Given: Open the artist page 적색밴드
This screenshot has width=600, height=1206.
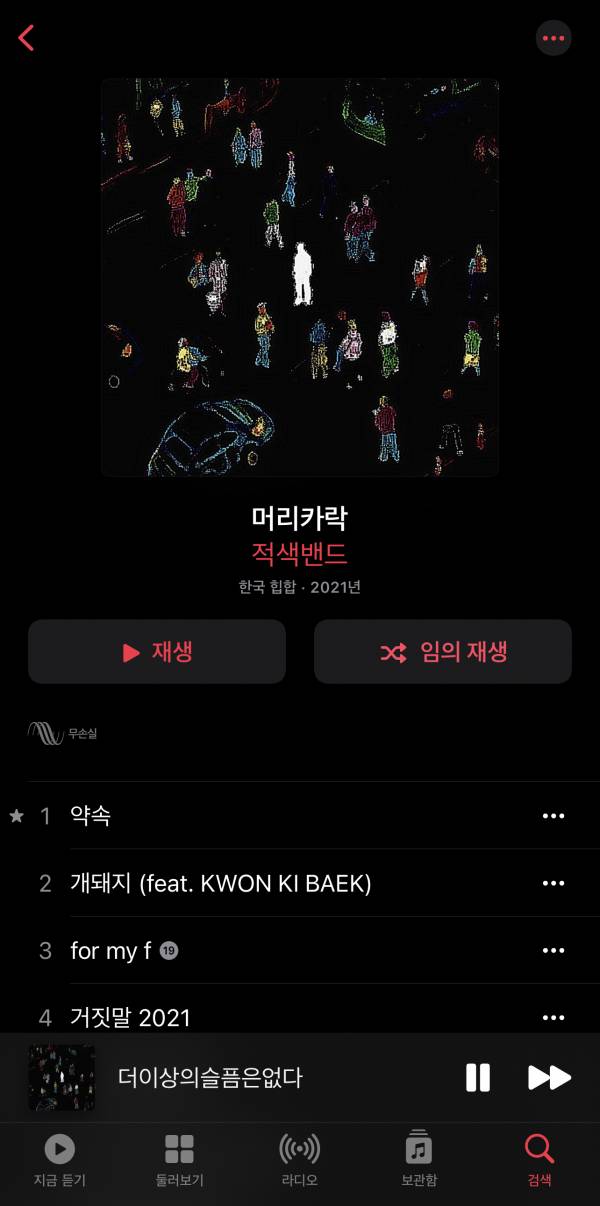Looking at the screenshot, I should [299, 554].
